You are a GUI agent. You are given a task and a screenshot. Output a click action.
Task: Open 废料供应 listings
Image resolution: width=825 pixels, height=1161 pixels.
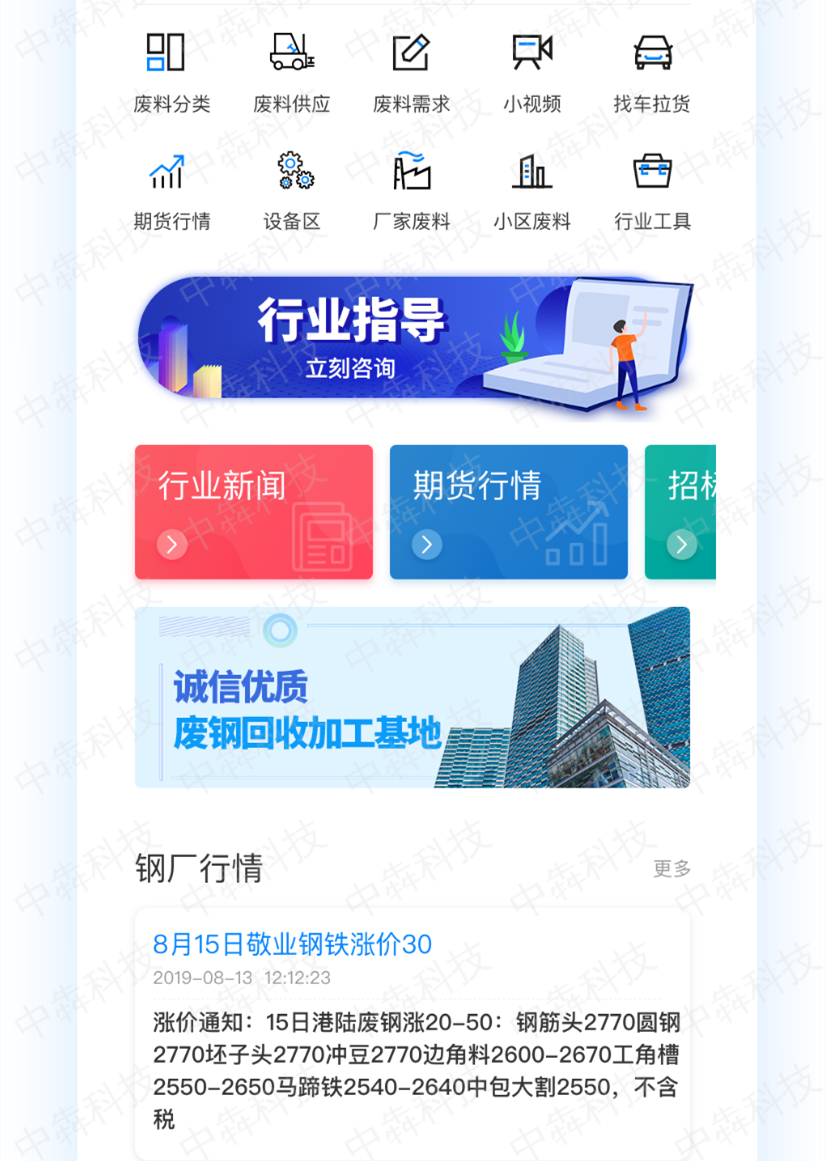[291, 72]
